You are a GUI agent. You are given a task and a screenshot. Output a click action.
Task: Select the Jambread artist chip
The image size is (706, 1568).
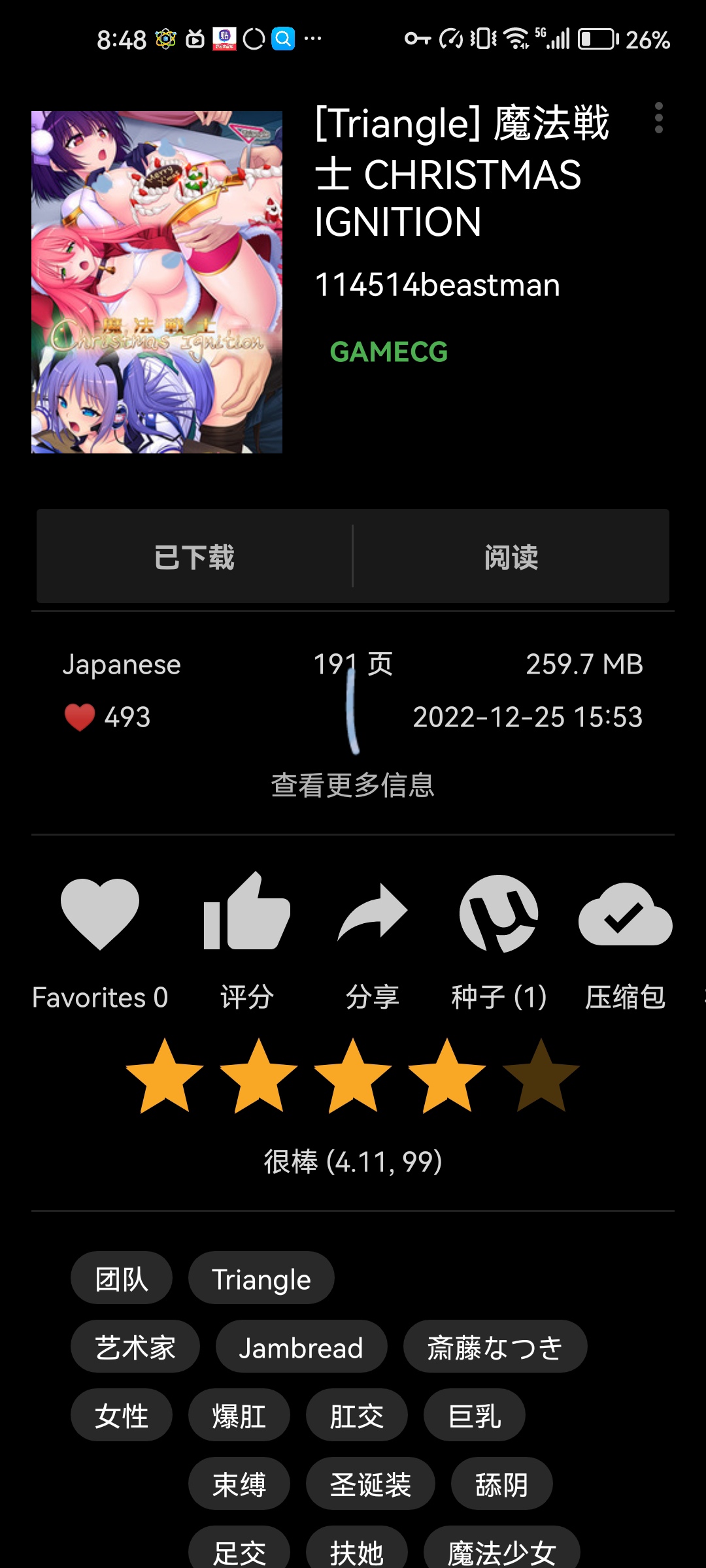[x=301, y=1347]
